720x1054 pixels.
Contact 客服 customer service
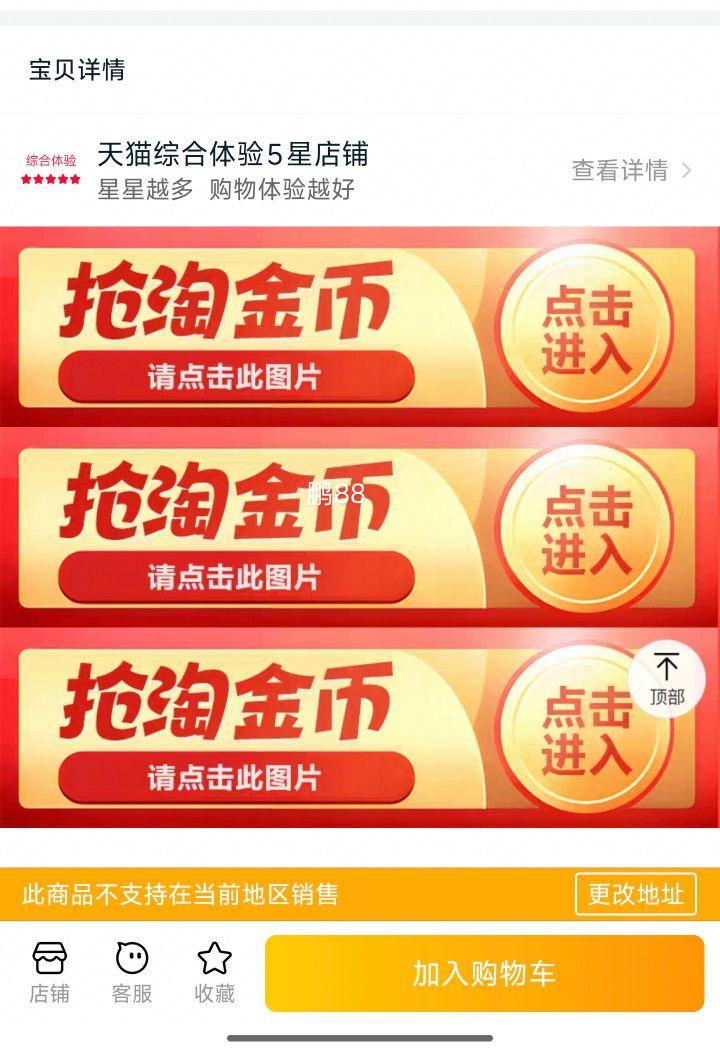click(132, 971)
